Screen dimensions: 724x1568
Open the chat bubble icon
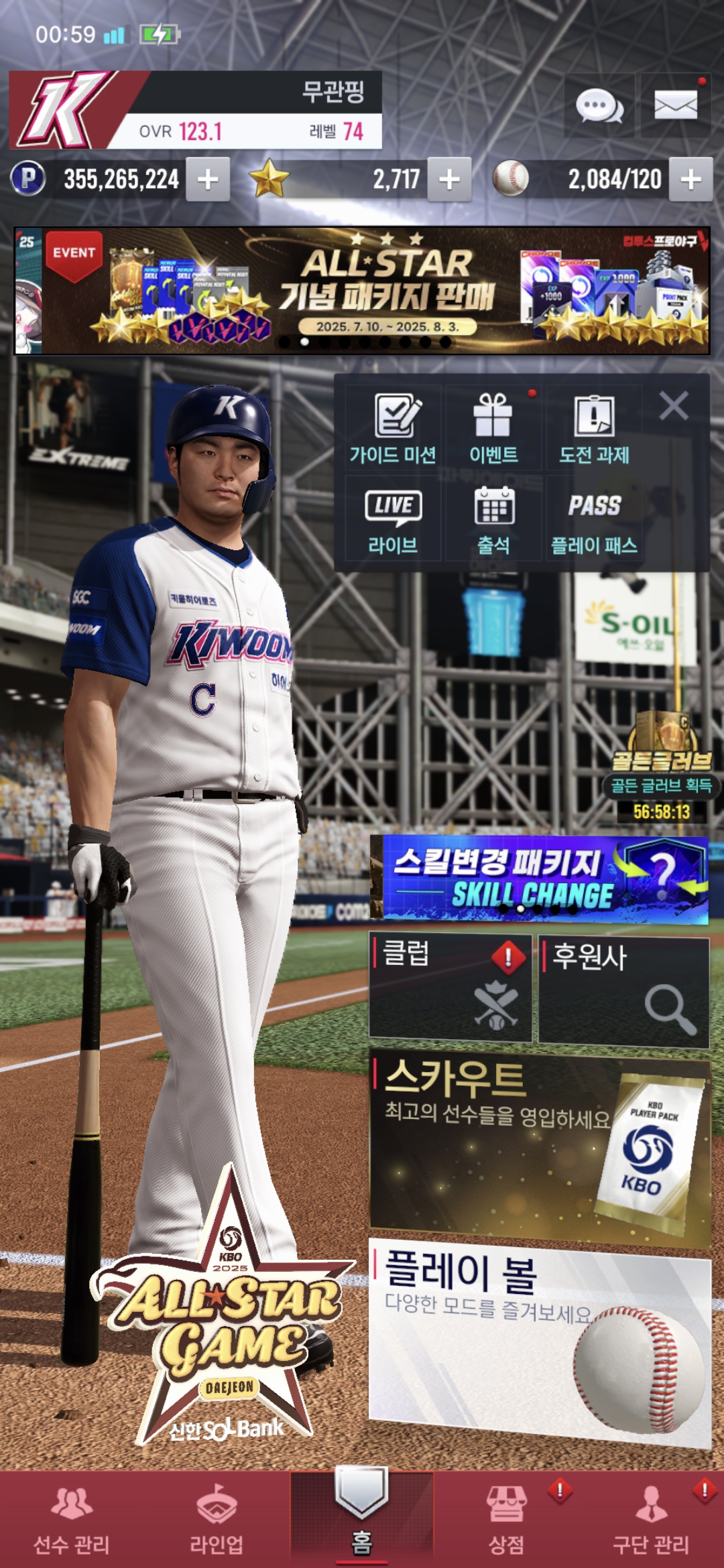tap(599, 106)
